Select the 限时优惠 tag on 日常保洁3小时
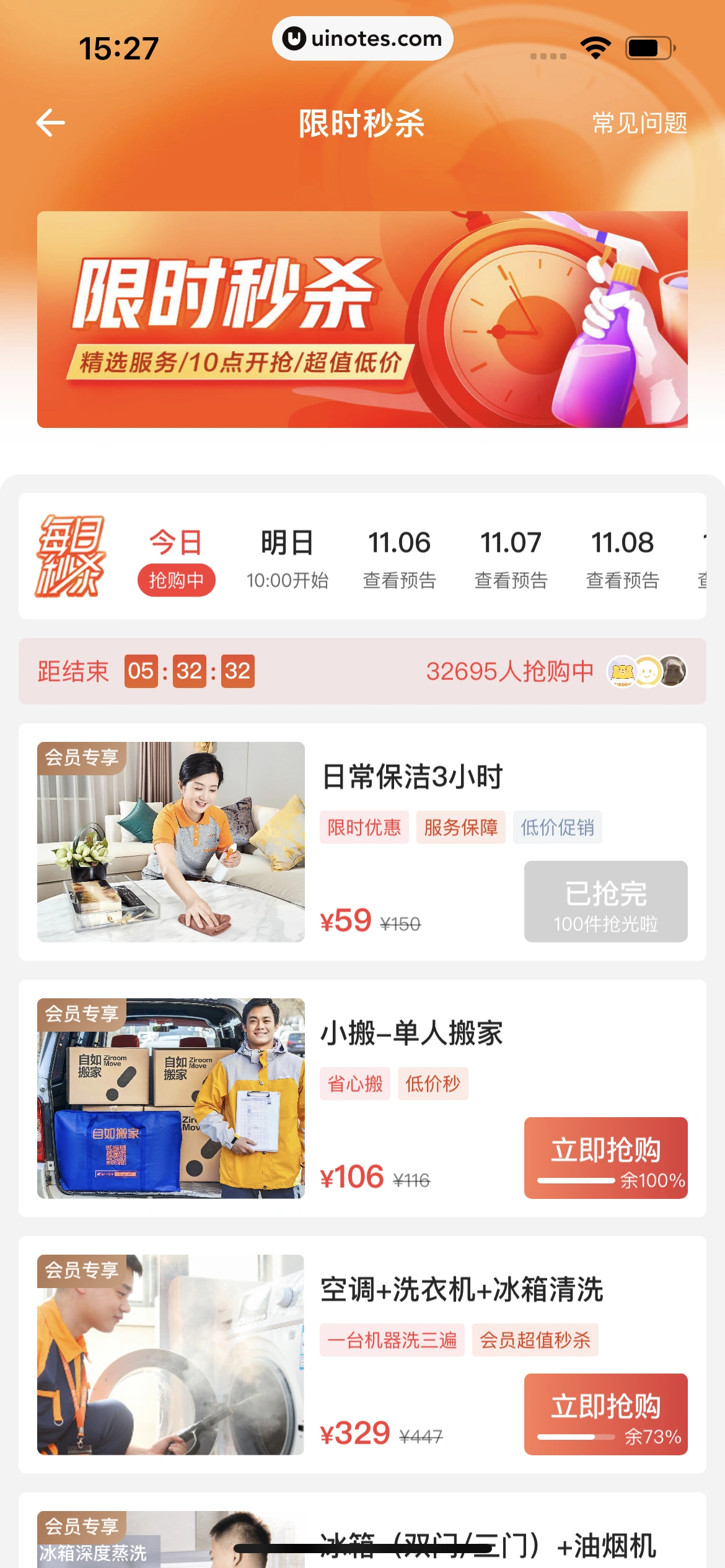The height and width of the screenshot is (1568, 725). pyautogui.click(x=364, y=826)
